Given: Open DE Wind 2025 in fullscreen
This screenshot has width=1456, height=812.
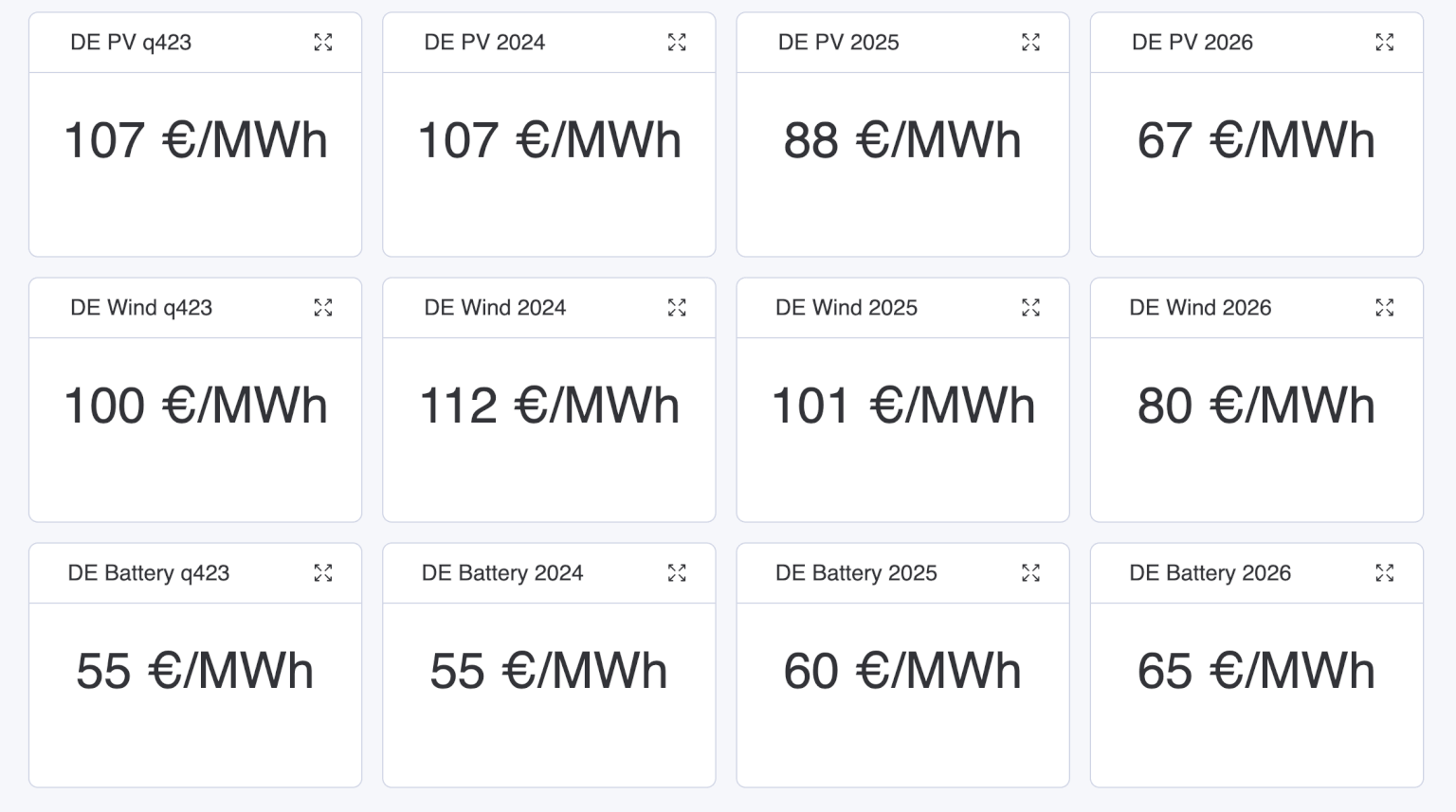Looking at the screenshot, I should 1030,308.
